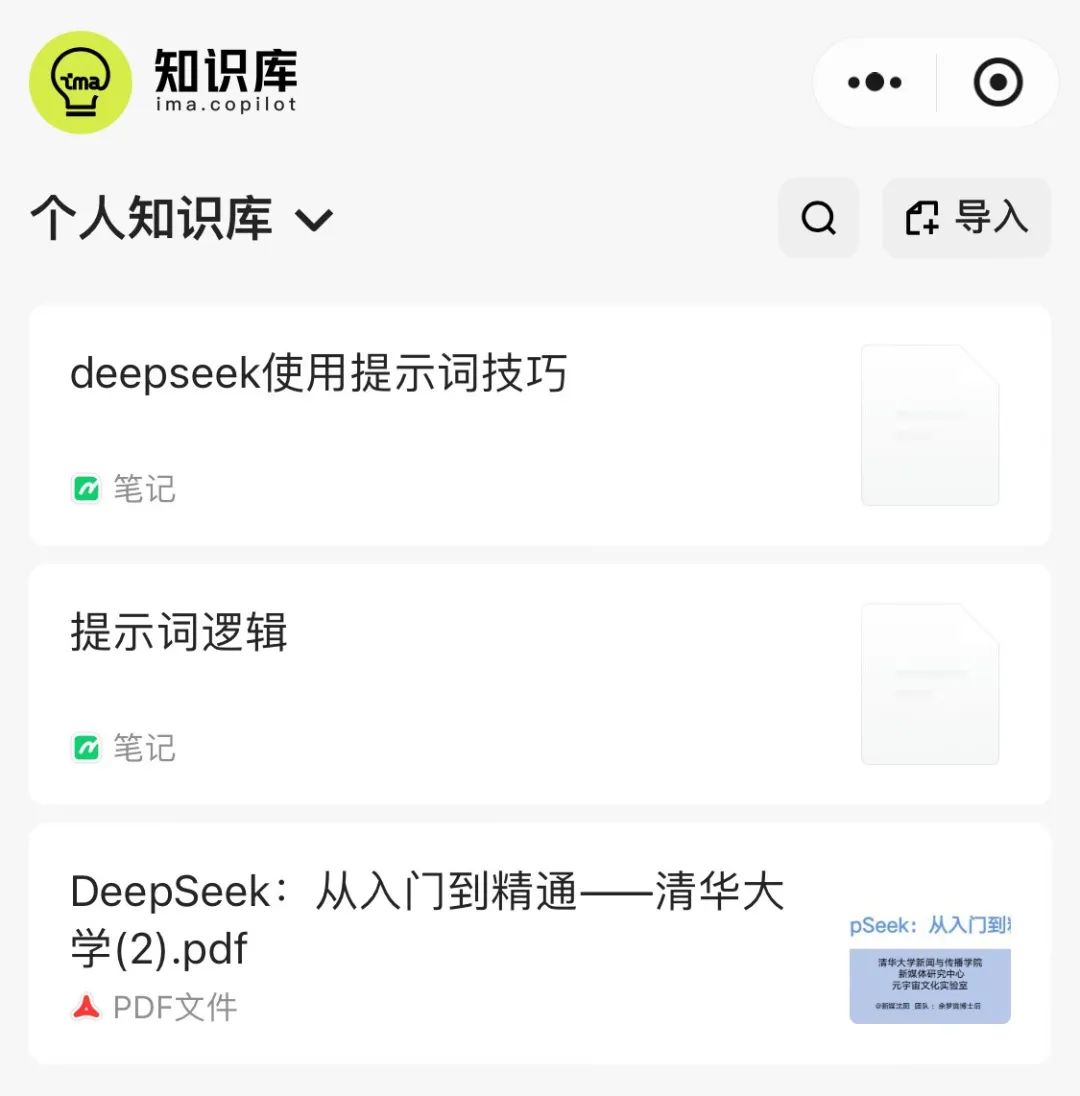Image resolution: width=1080 pixels, height=1096 pixels.
Task: Click the document page icon of 提示词逻辑
Action: (x=929, y=683)
